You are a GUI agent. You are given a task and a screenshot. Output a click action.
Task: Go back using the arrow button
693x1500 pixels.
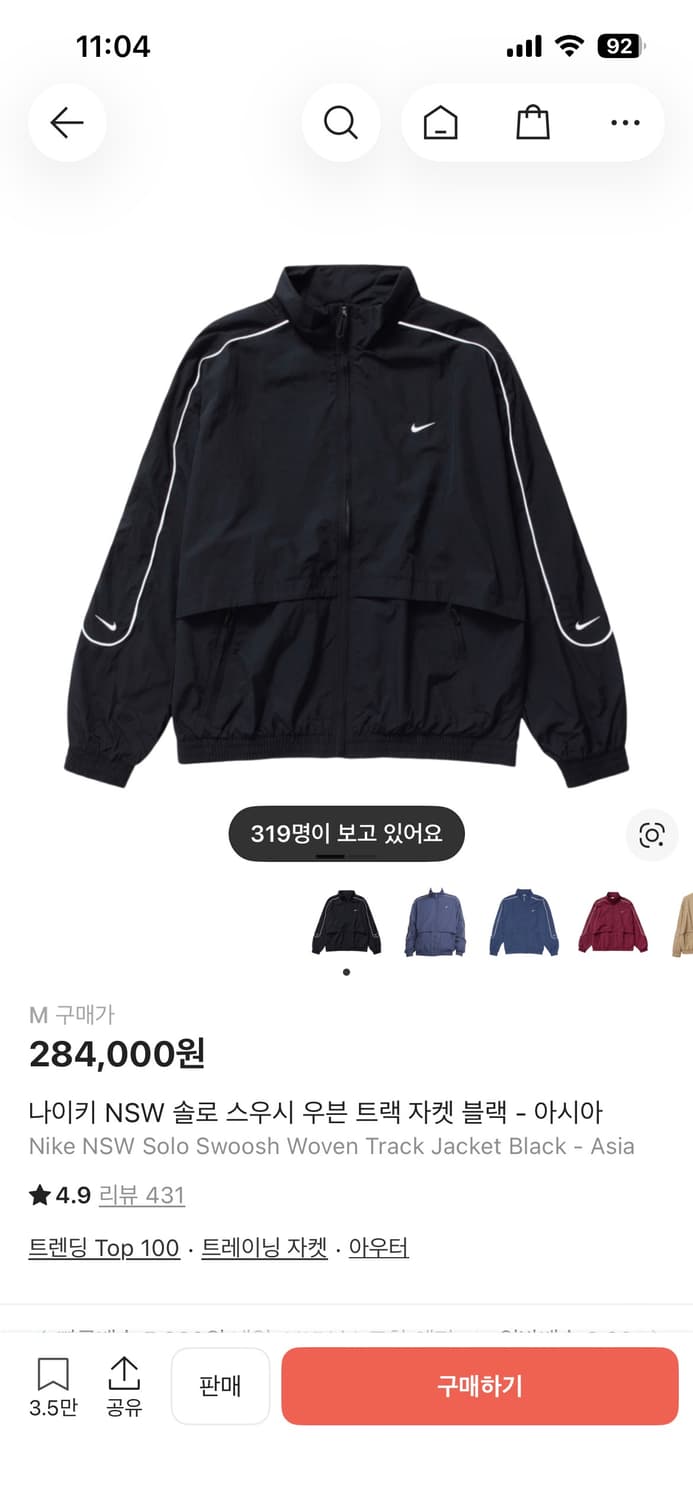click(67, 123)
